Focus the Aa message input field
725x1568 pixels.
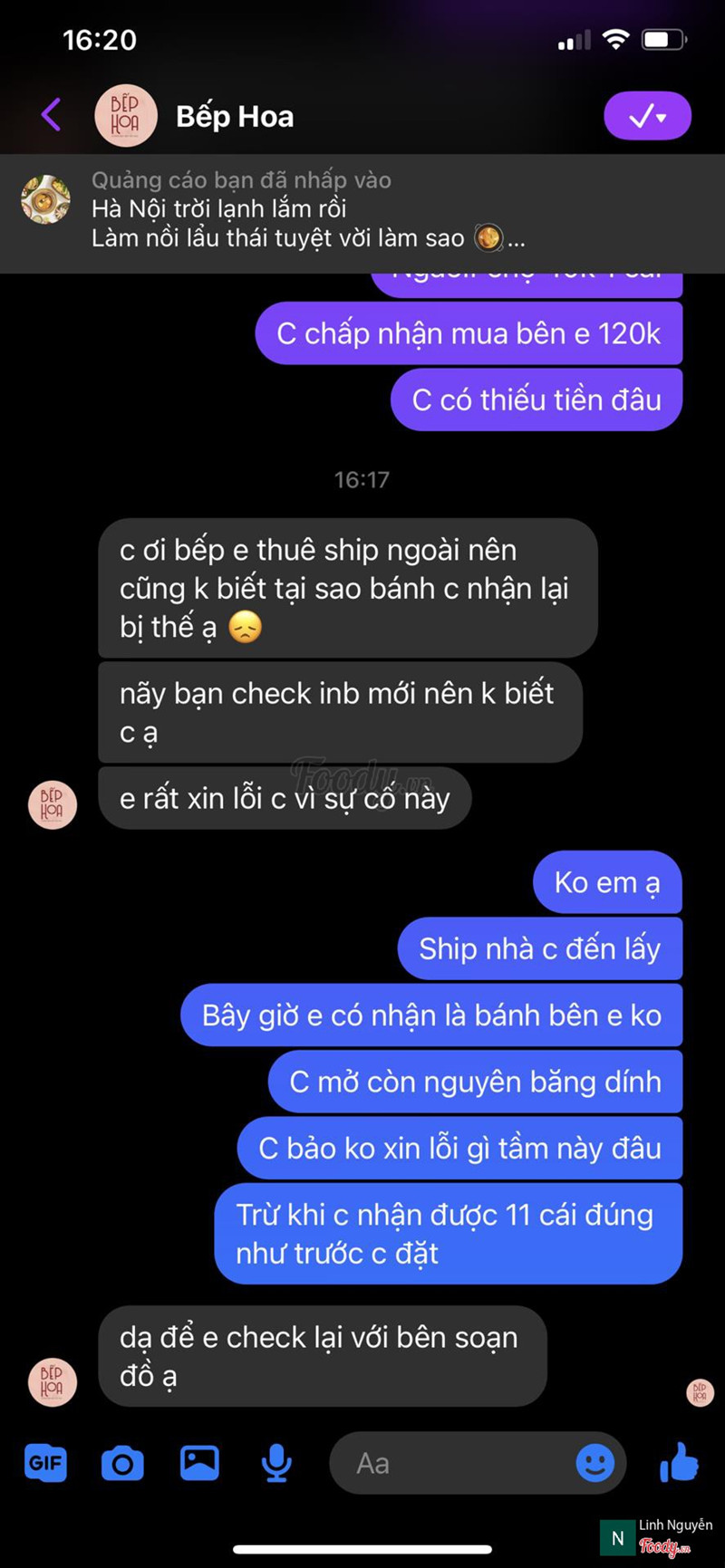point(453,1463)
